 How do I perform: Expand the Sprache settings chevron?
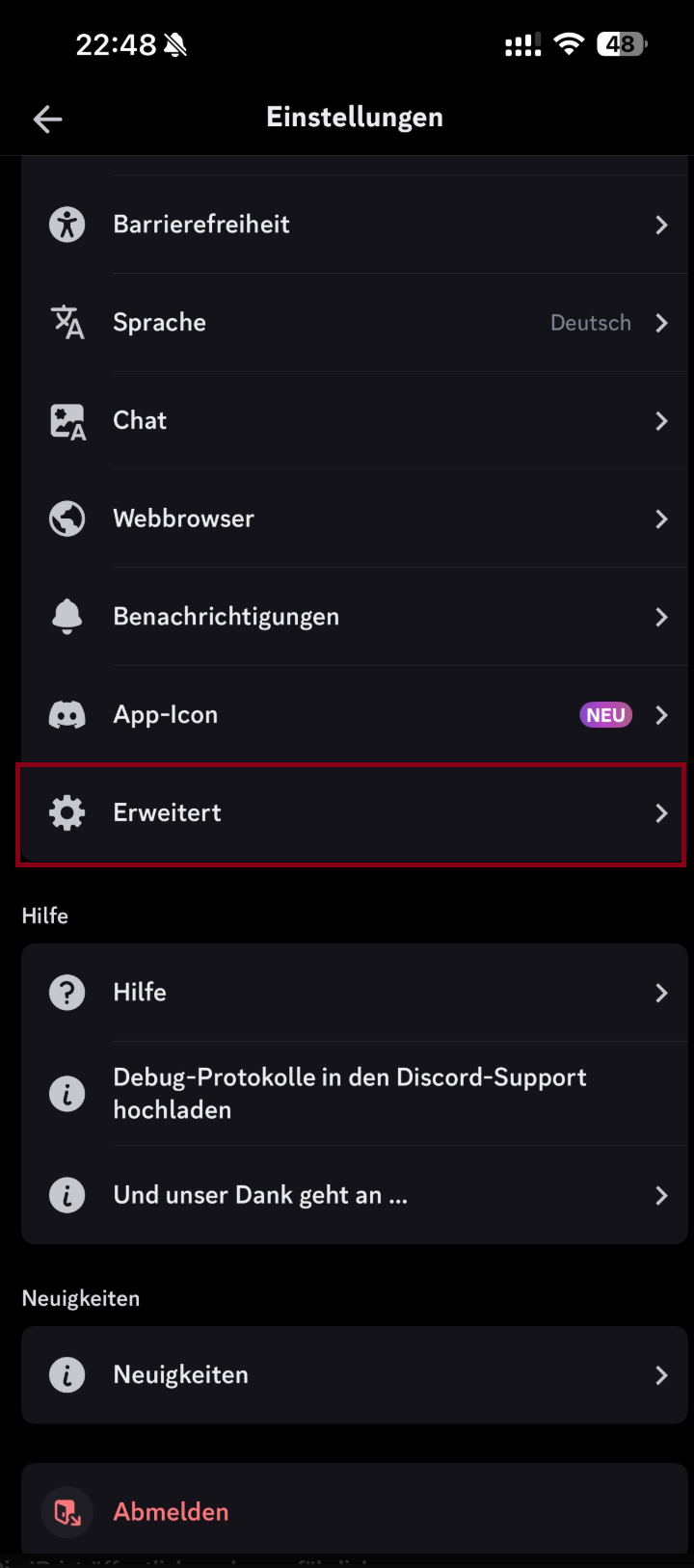[662, 323]
